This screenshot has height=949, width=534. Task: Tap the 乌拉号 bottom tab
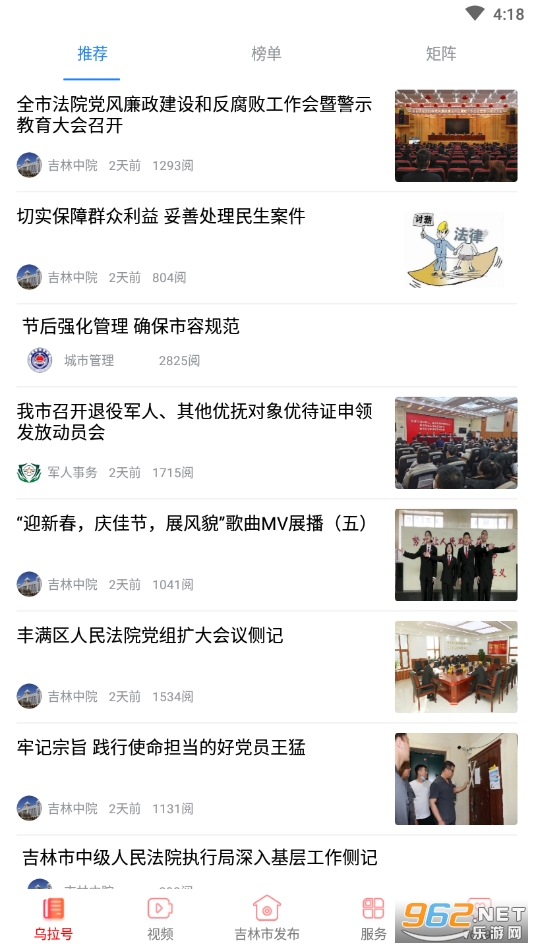click(53, 919)
